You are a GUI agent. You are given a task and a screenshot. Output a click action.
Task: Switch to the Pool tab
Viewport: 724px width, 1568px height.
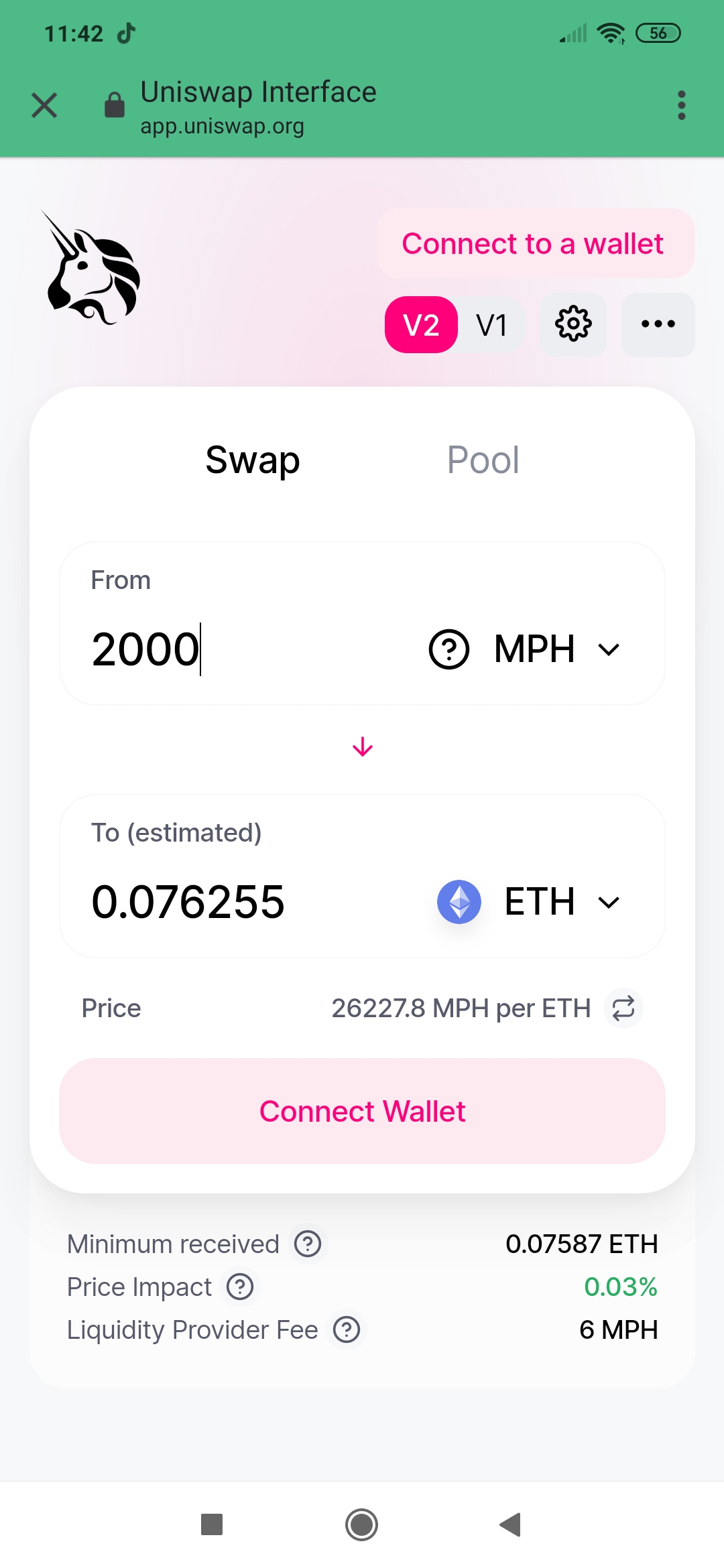(x=483, y=460)
